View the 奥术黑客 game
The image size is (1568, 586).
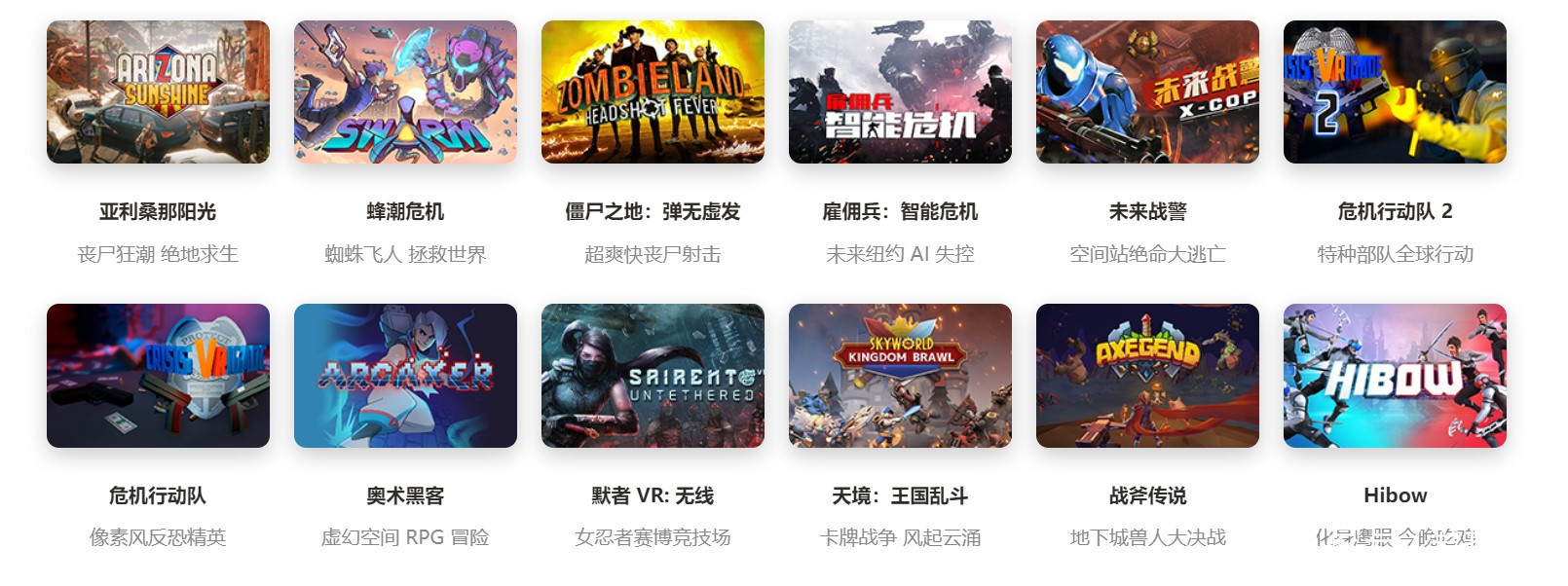pyautogui.click(x=405, y=376)
